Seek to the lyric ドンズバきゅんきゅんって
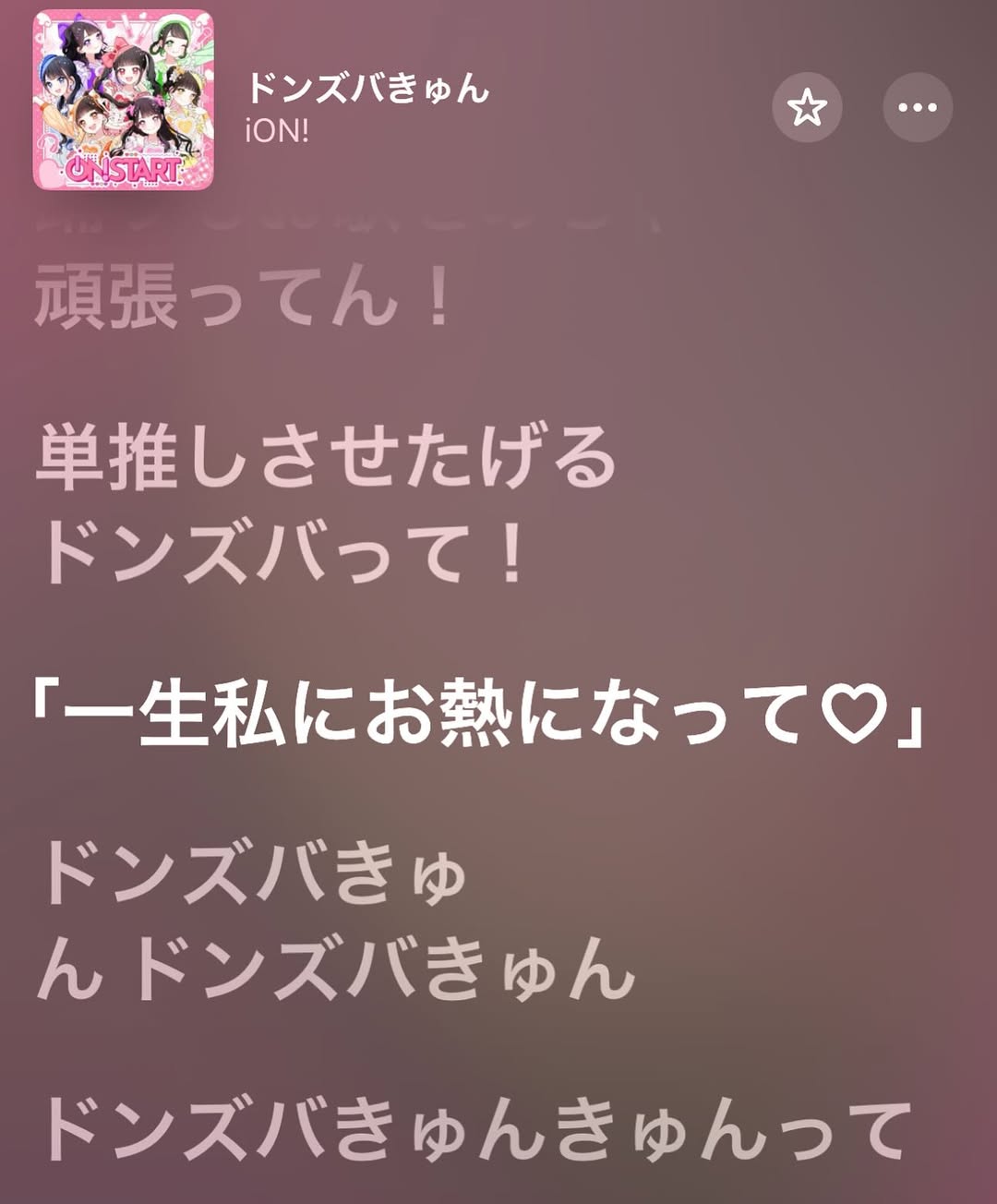Screen dimensions: 997x1204 click(x=474, y=1128)
